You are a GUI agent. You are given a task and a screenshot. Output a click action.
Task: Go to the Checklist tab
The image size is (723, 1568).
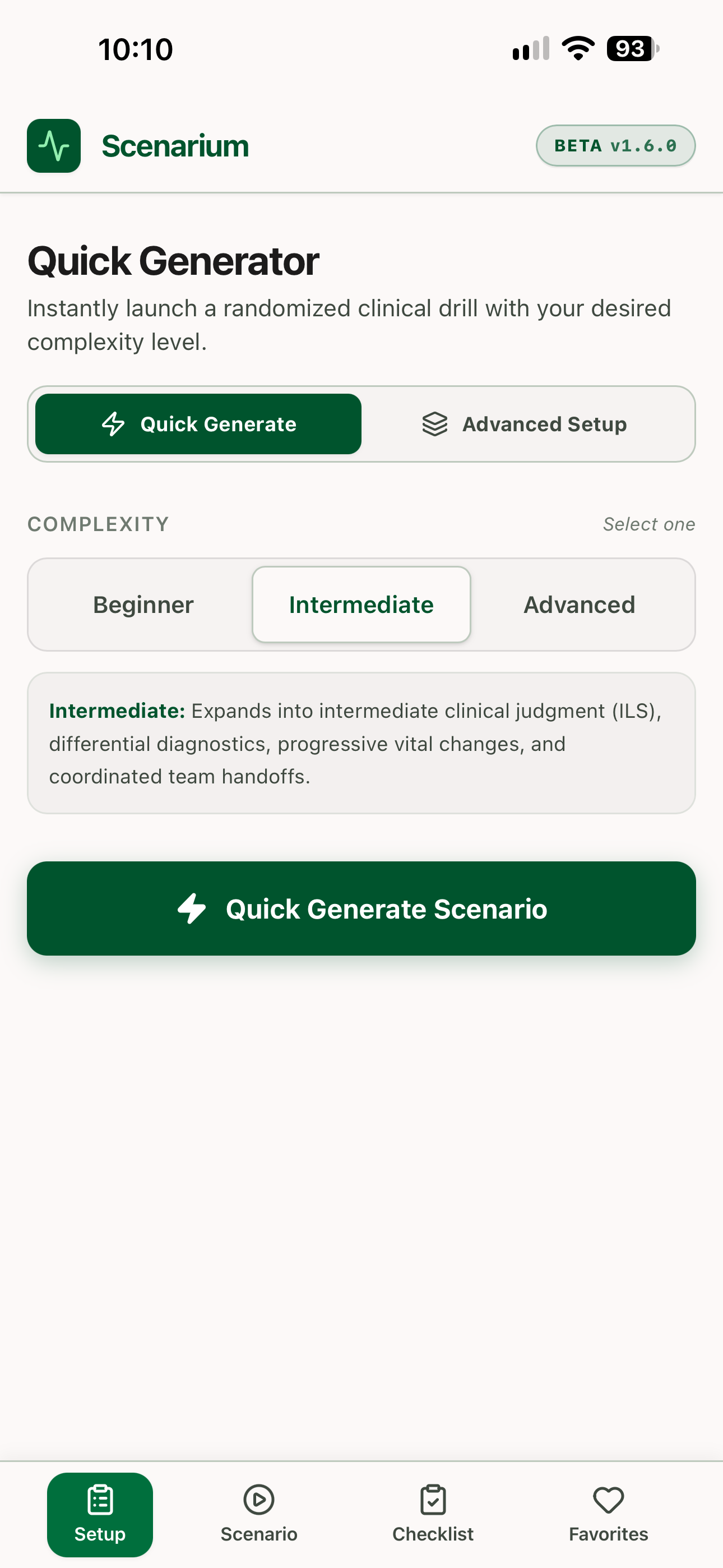[433, 1514]
